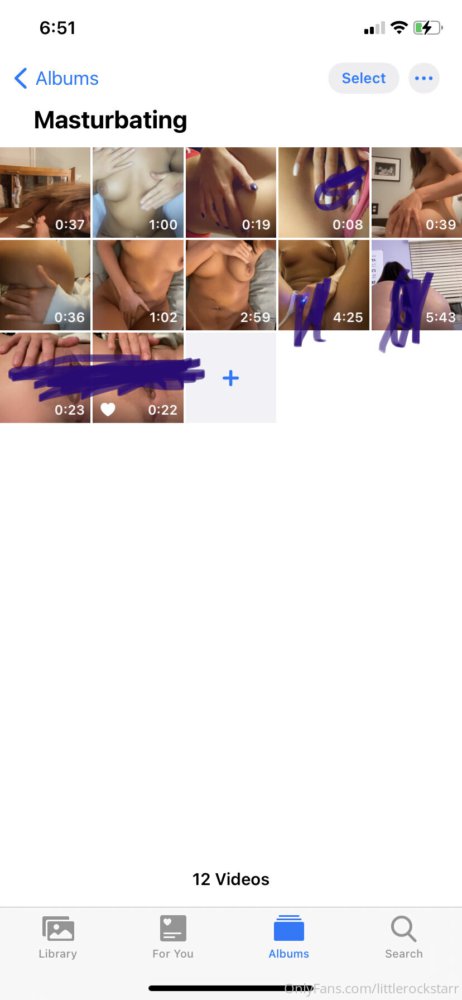The image size is (462, 1000).
Task: Go back to Albums
Action: [x=56, y=78]
